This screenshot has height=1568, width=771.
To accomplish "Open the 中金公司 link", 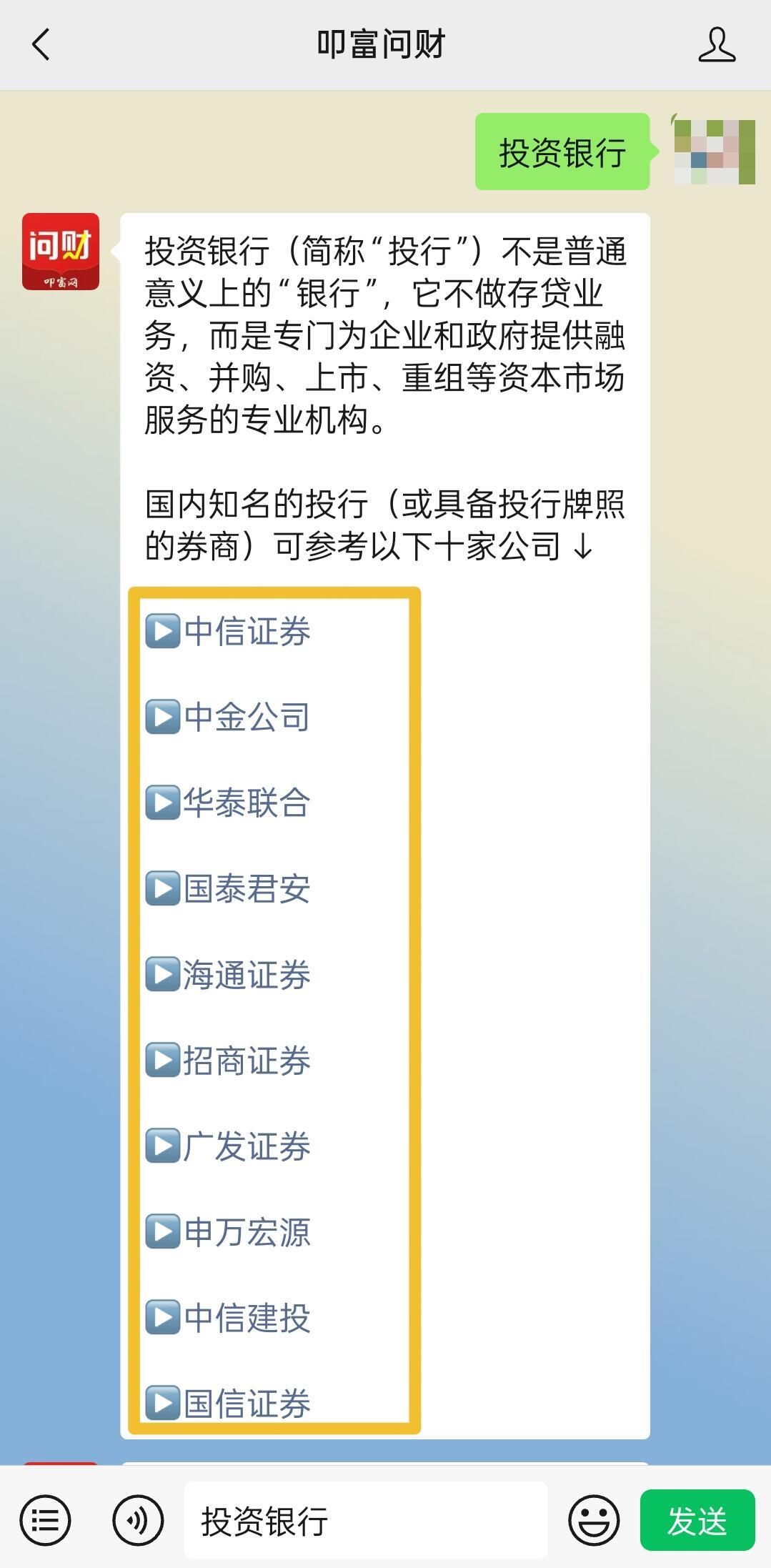I will [228, 717].
